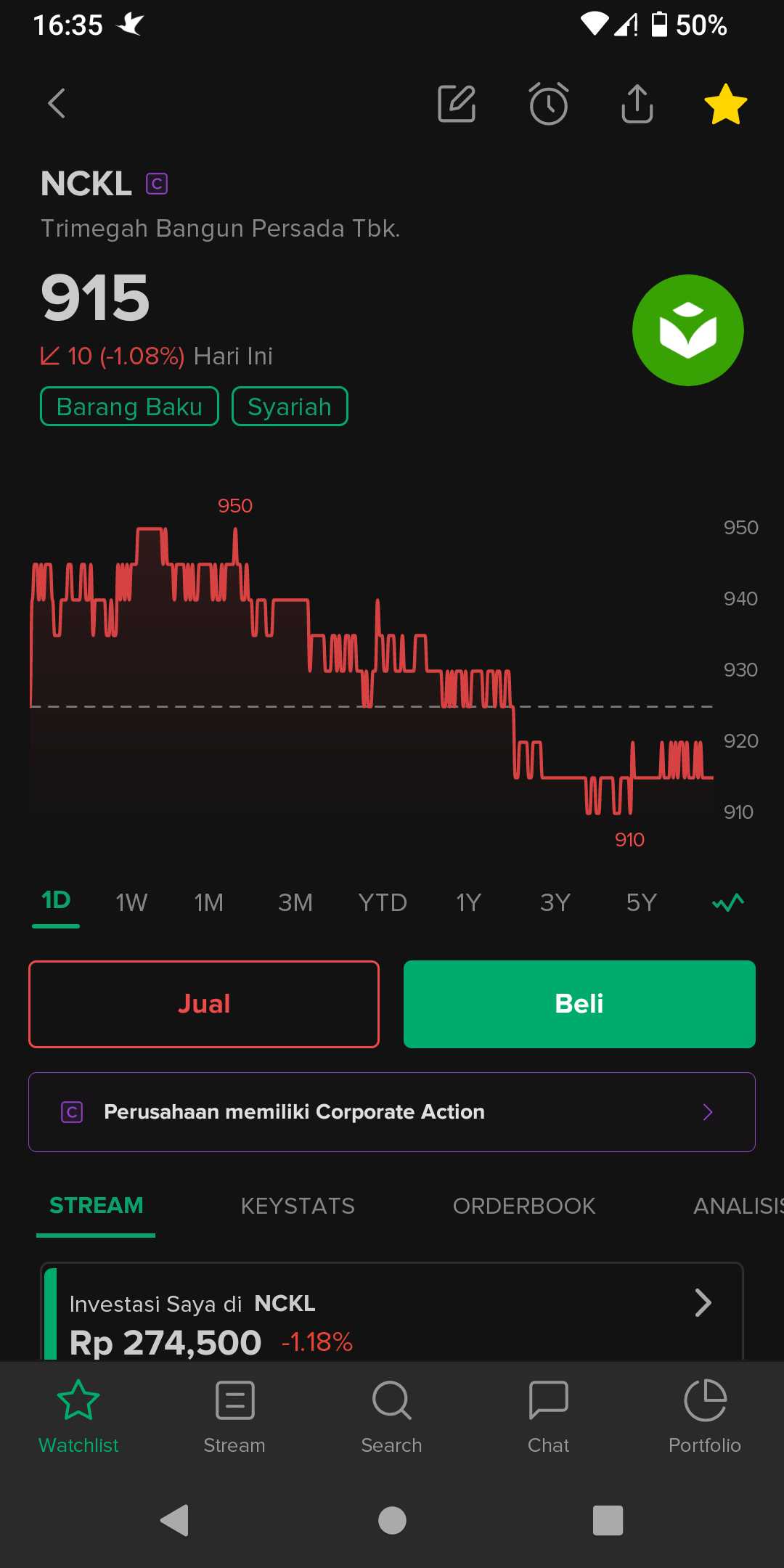Open Investasi Saya di NCKL card

point(392,1314)
